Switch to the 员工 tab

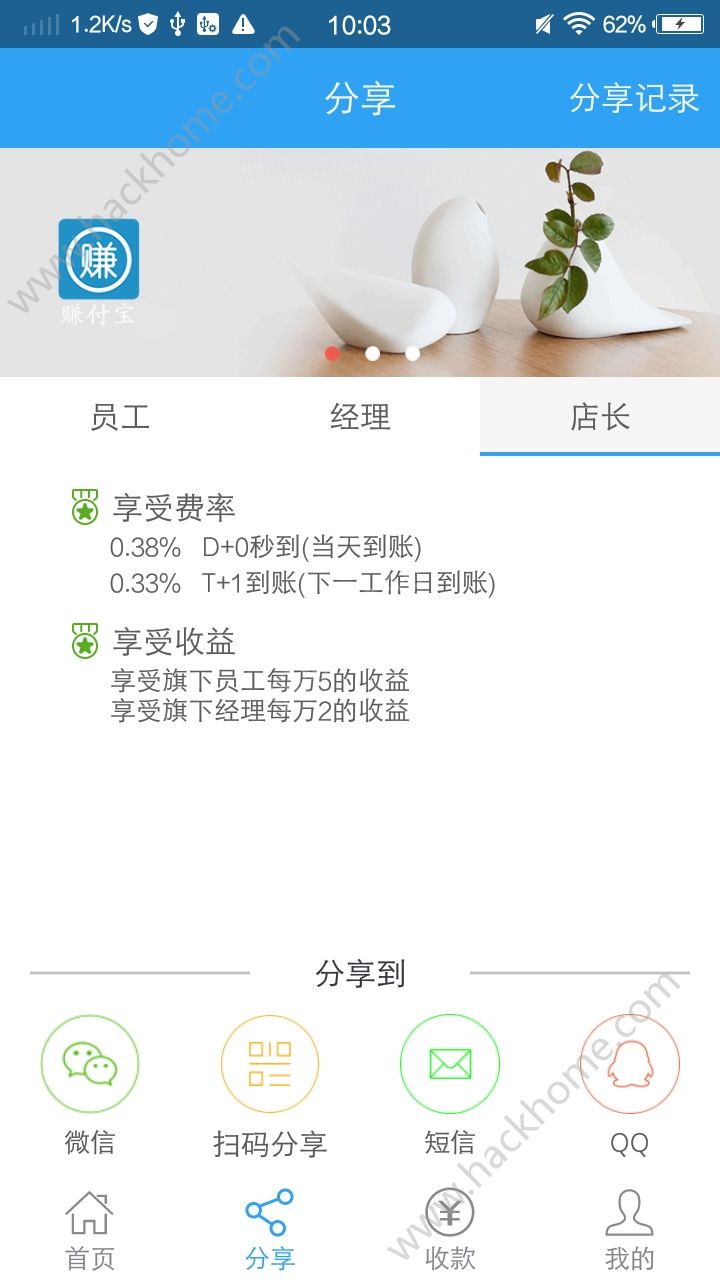[120, 417]
